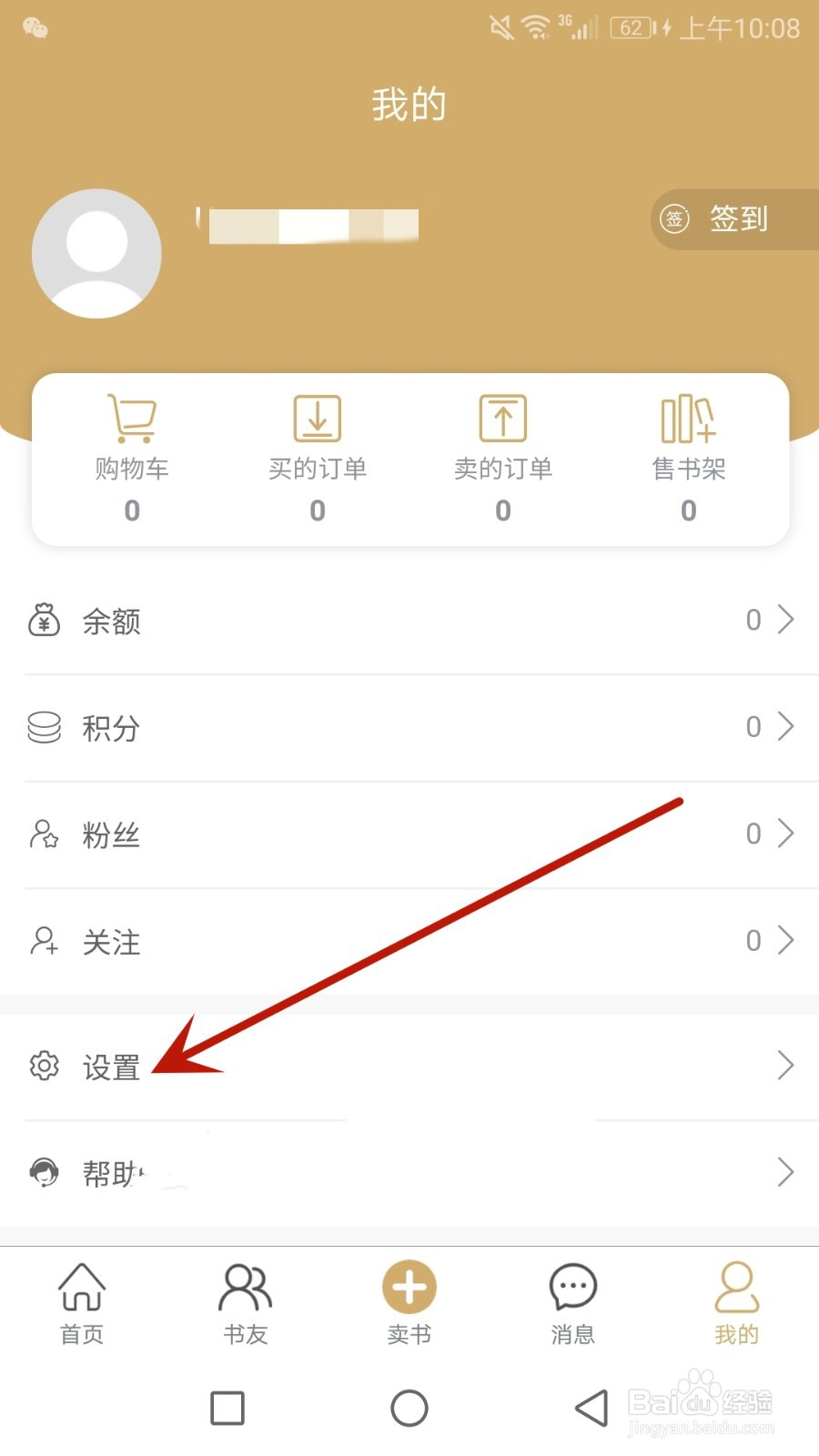
Task: Expand the 积分 points row chevron
Action: coord(784,727)
